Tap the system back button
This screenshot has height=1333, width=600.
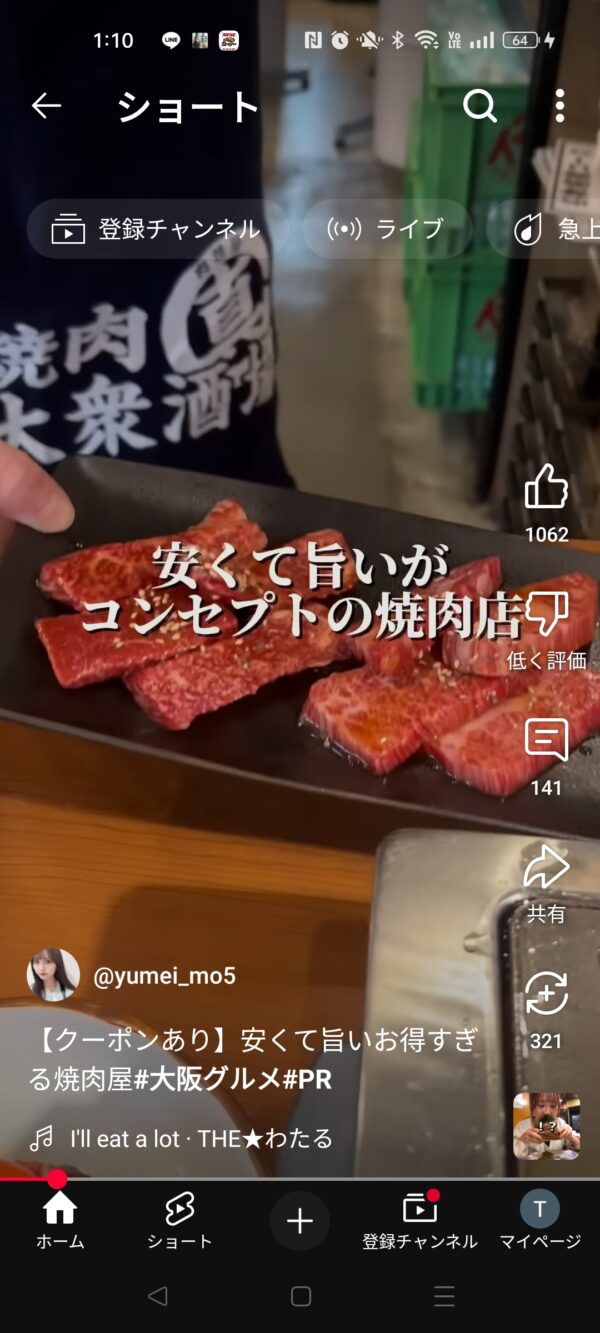pos(157,1297)
